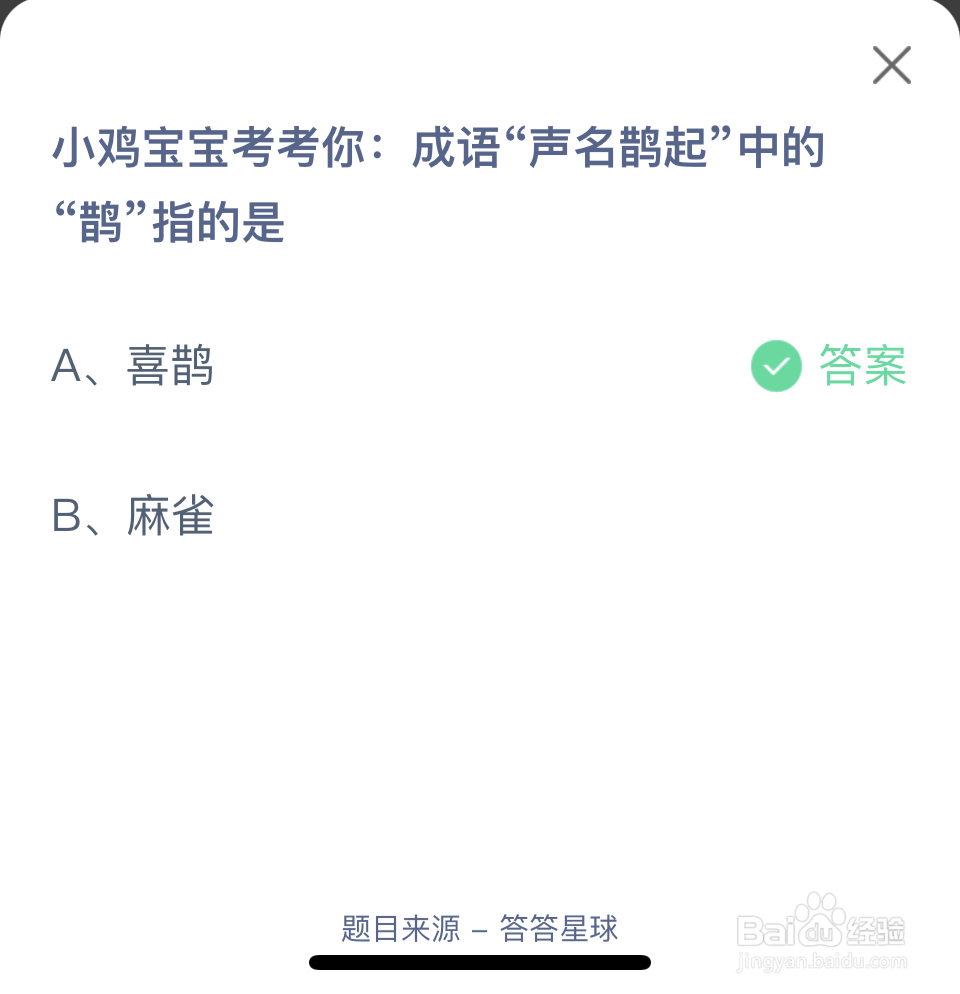Viewport: 960px width, 994px height.
Task: Click the 喜鹊 answer text
Action: pyautogui.click(x=172, y=367)
